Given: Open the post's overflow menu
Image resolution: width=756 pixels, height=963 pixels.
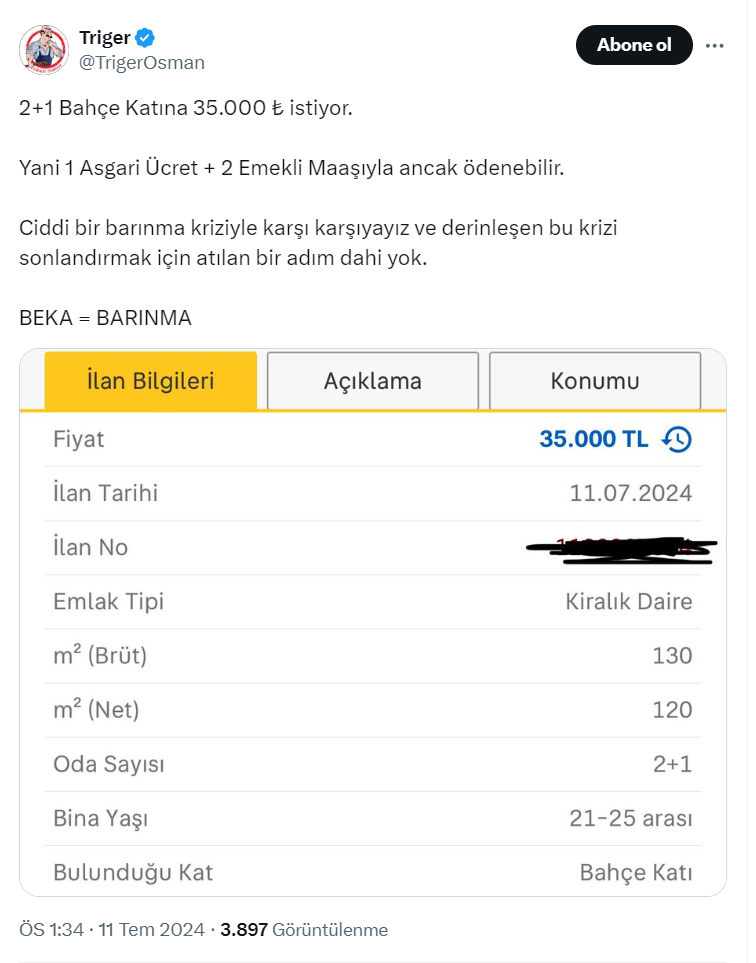Looking at the screenshot, I should click(x=714, y=45).
